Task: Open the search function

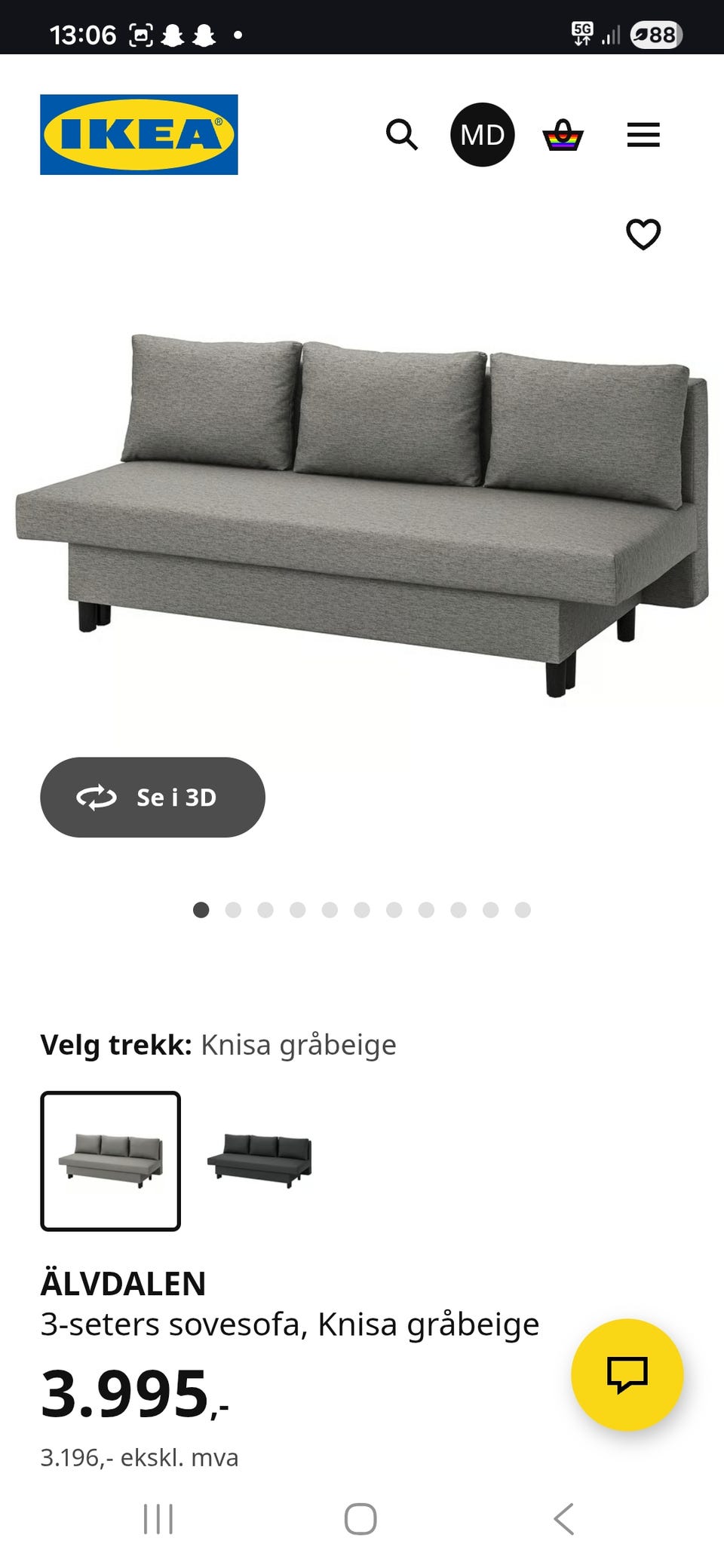Action: [402, 135]
